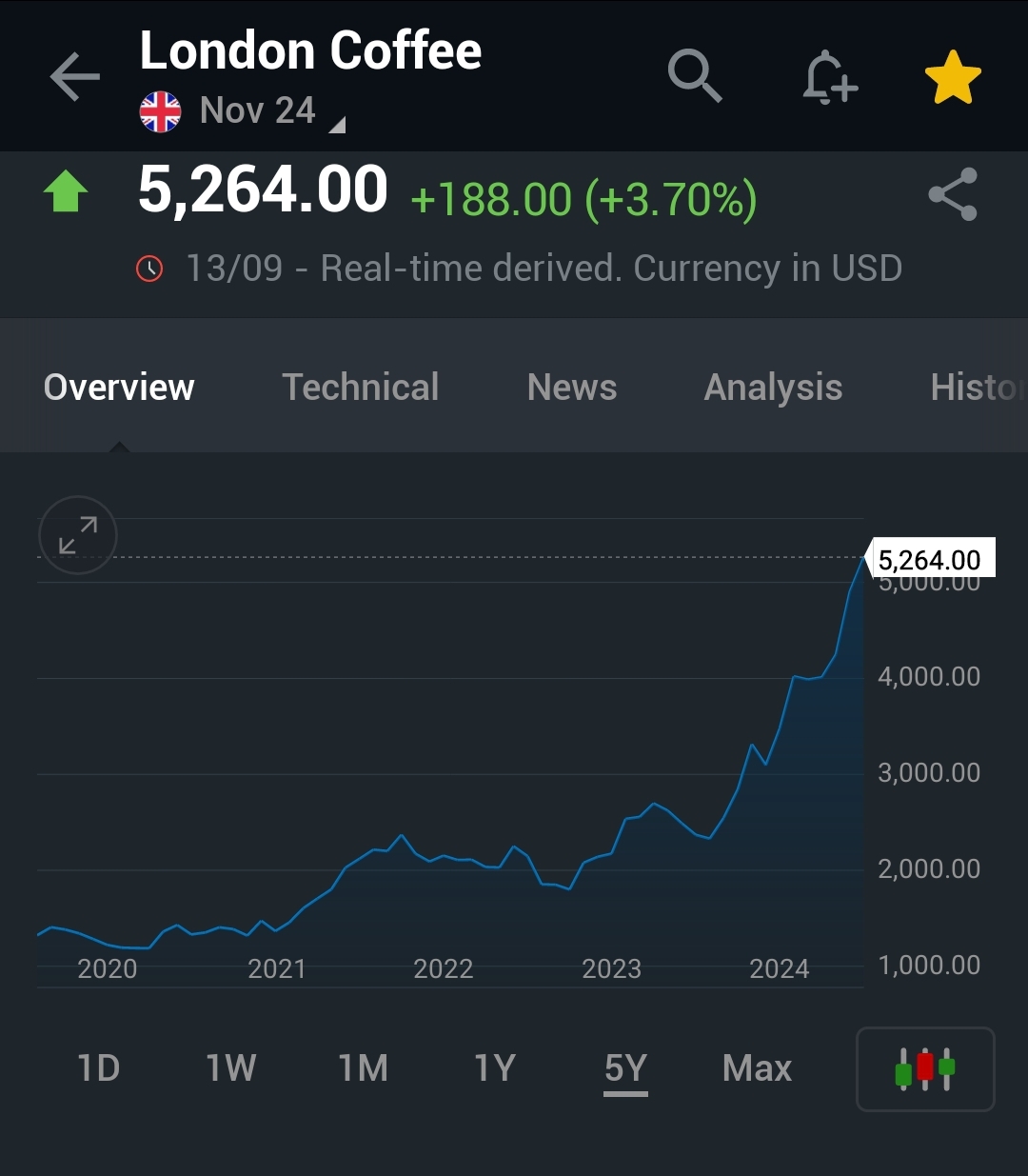Image resolution: width=1028 pixels, height=1176 pixels.
Task: Open the partially visible Historical tab
Action: click(x=978, y=388)
